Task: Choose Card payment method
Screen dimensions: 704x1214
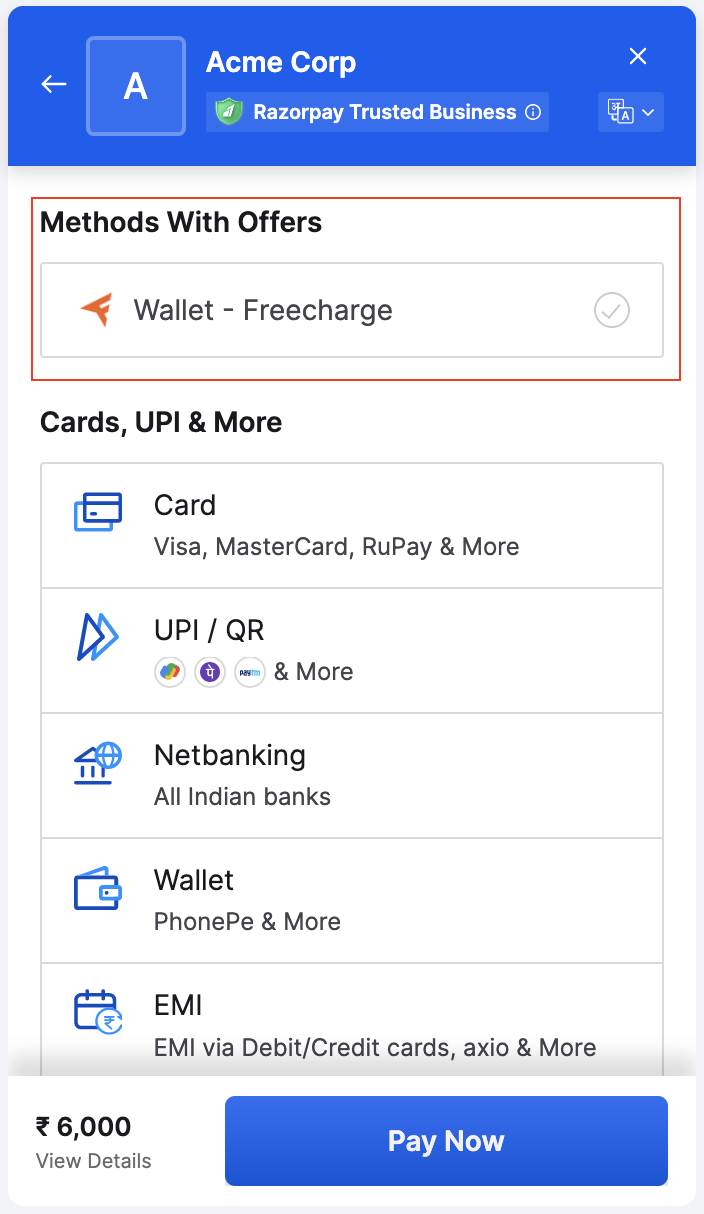Action: coord(352,525)
